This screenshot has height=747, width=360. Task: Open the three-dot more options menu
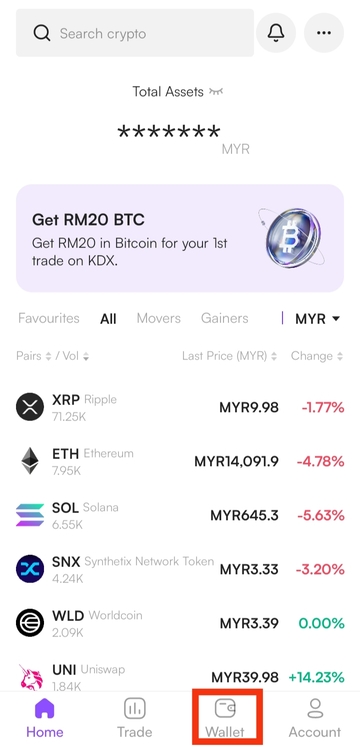click(x=324, y=33)
